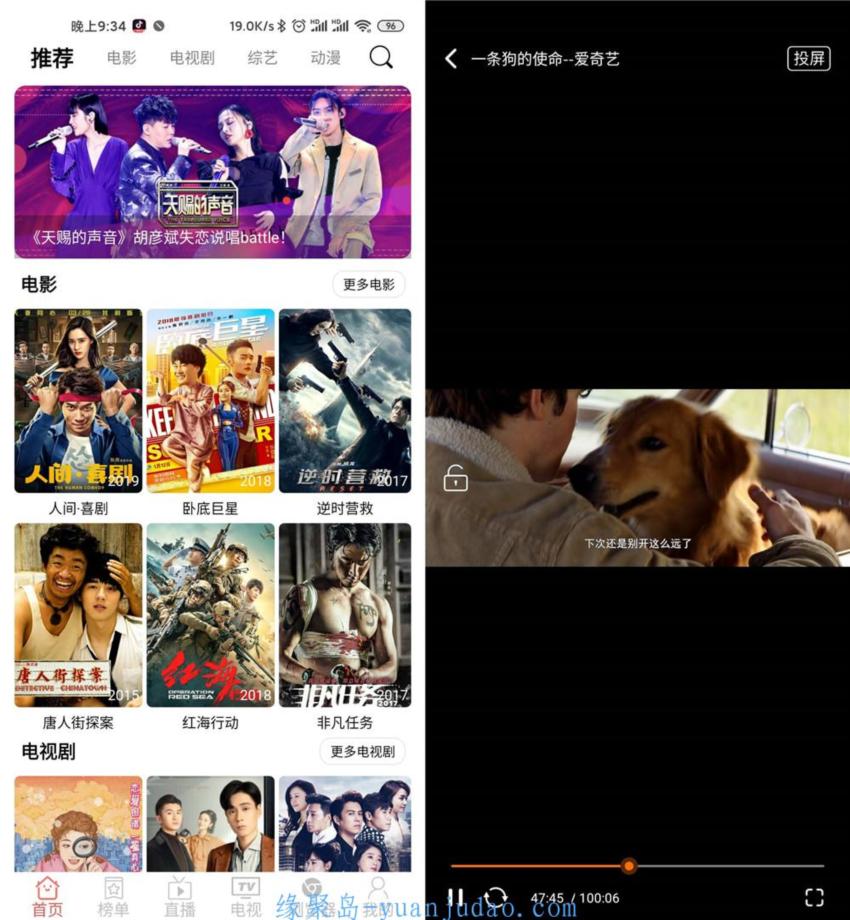Open the movie 卧底巨星
Viewport: 850px width, 920px height.
[211, 401]
